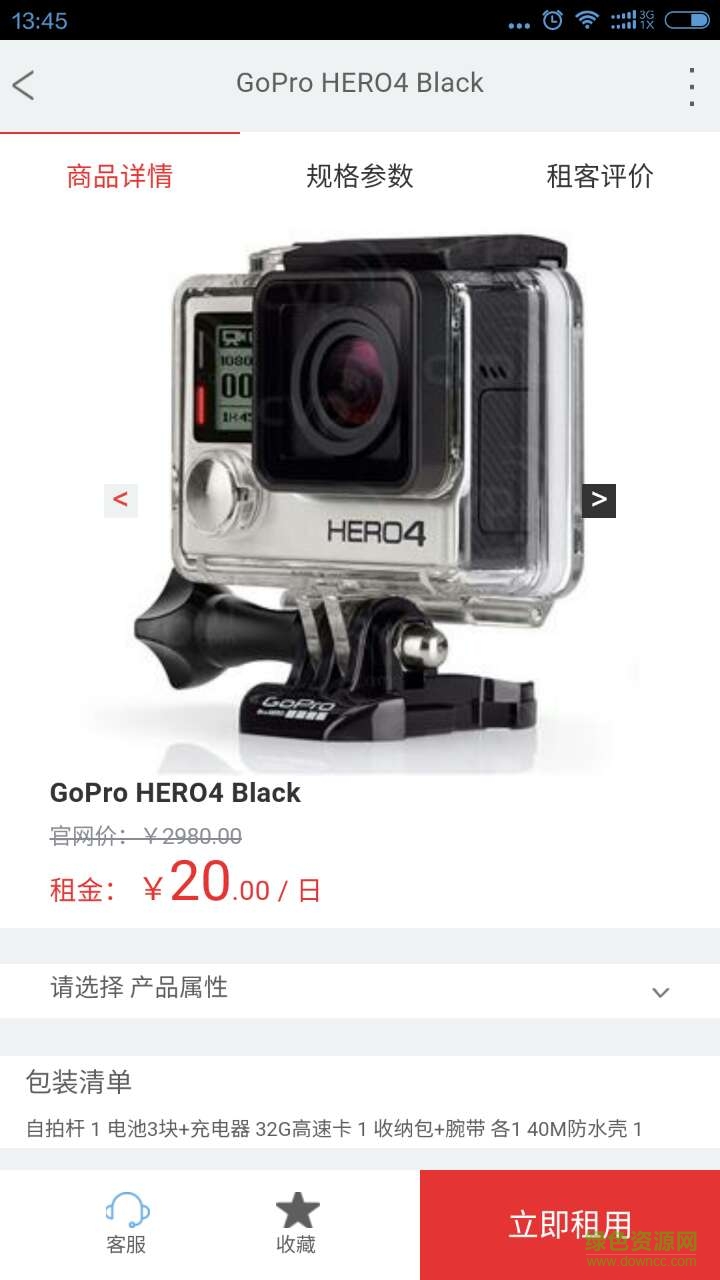Switch to the 租客评价 tab

(600, 177)
